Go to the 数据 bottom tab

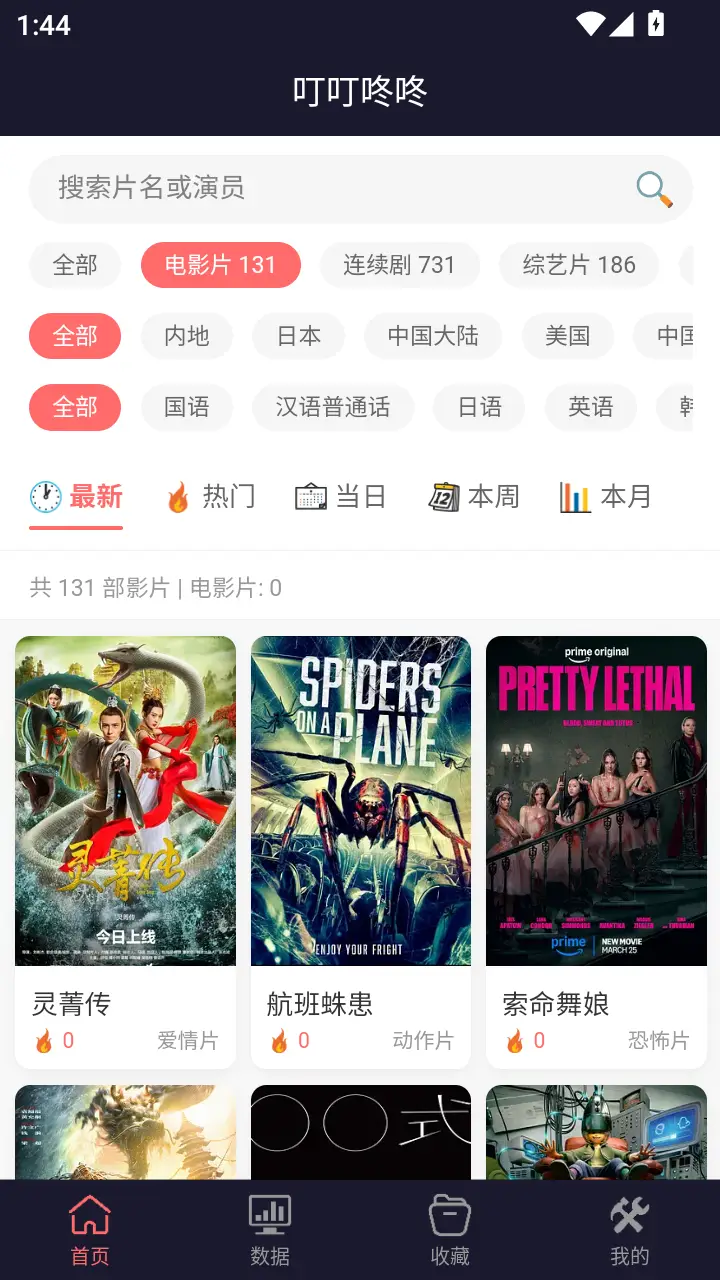(270, 1230)
